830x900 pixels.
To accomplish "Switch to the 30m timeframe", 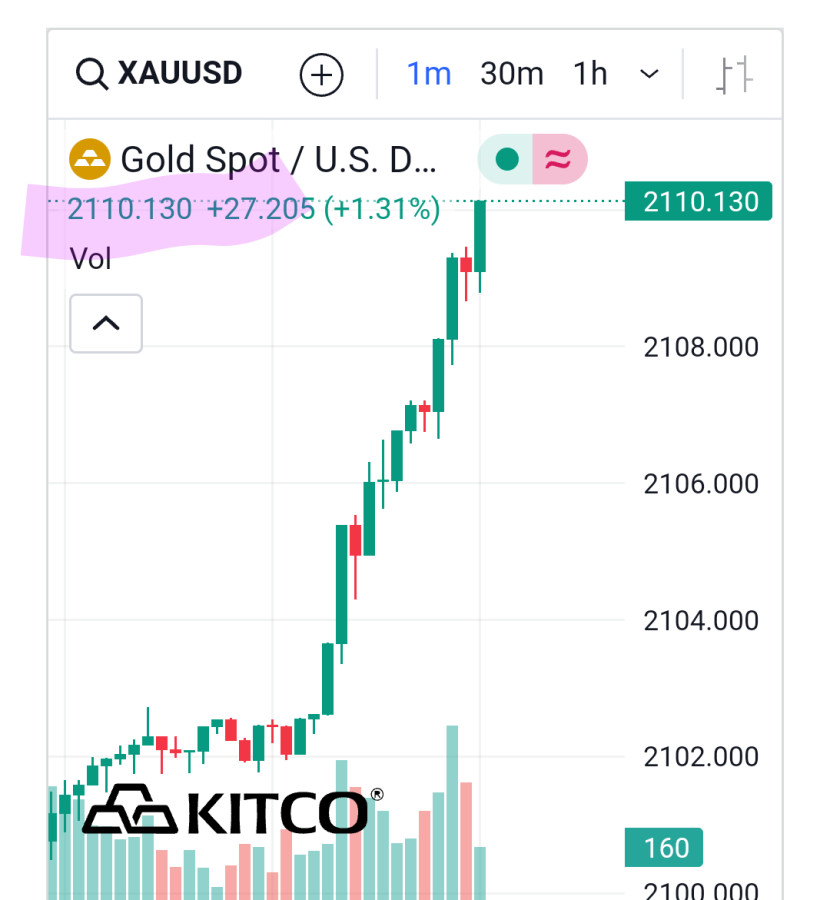I will pos(511,74).
